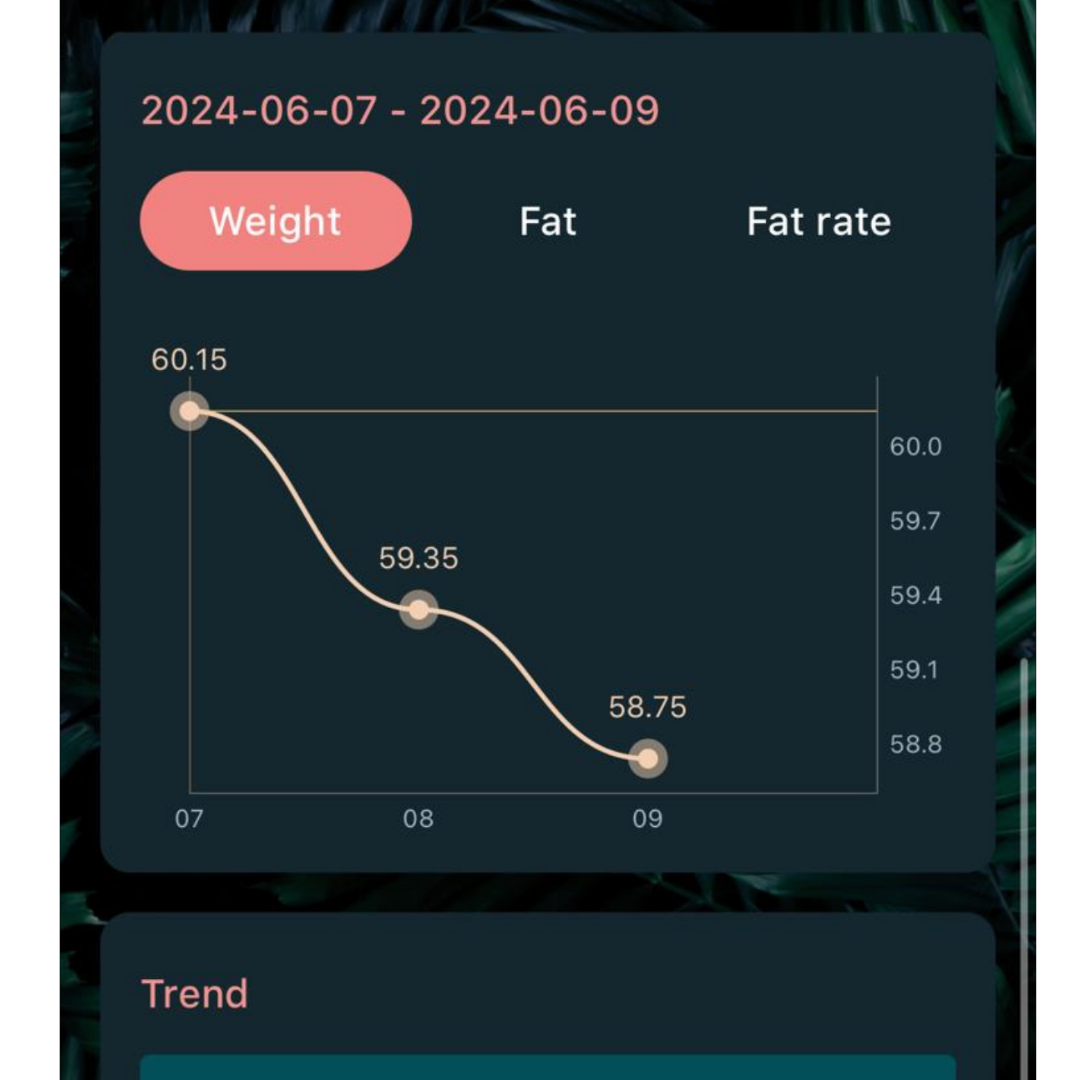Switch to the Fat rate tab

818,221
